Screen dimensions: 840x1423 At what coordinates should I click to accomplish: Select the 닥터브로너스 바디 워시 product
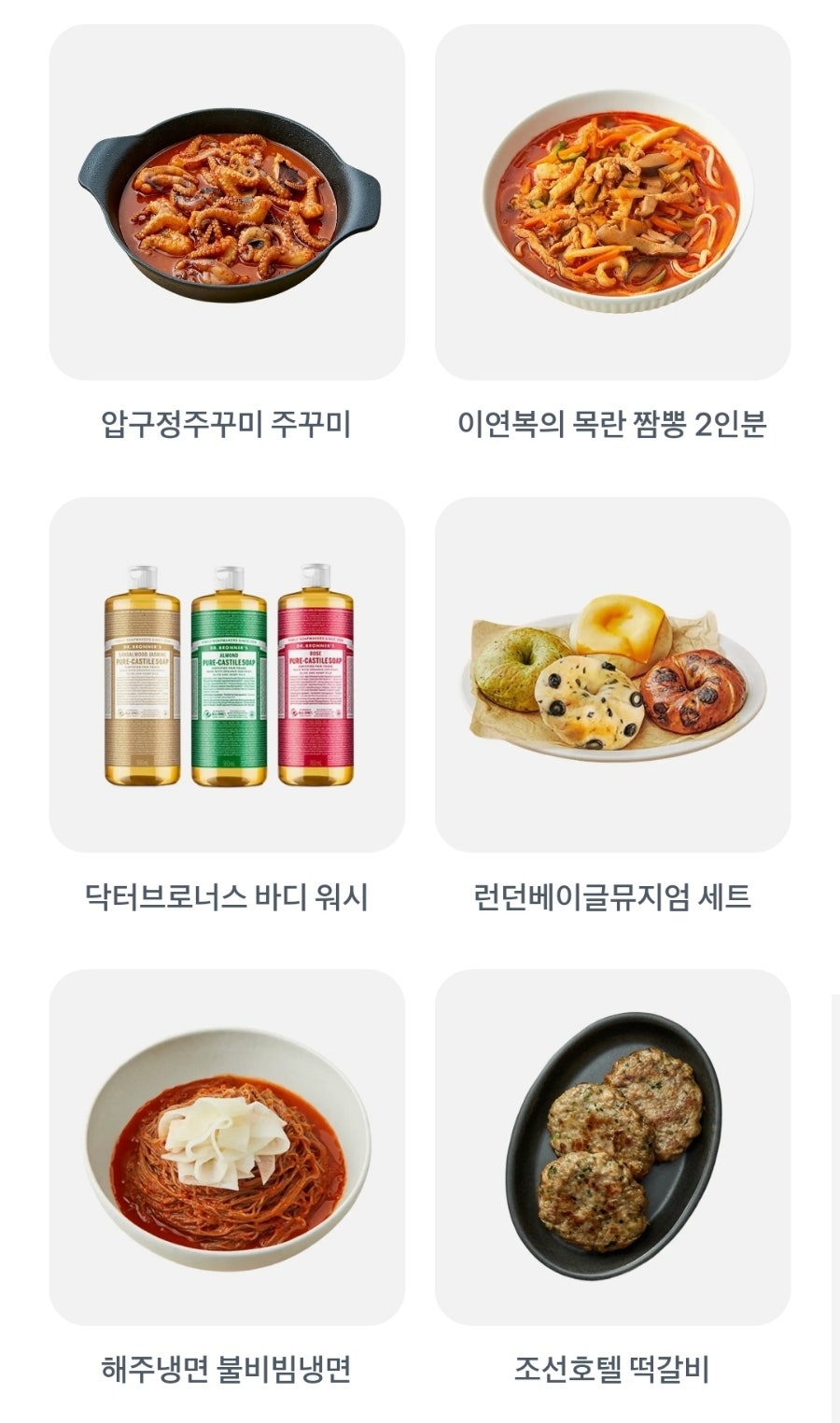point(227,674)
